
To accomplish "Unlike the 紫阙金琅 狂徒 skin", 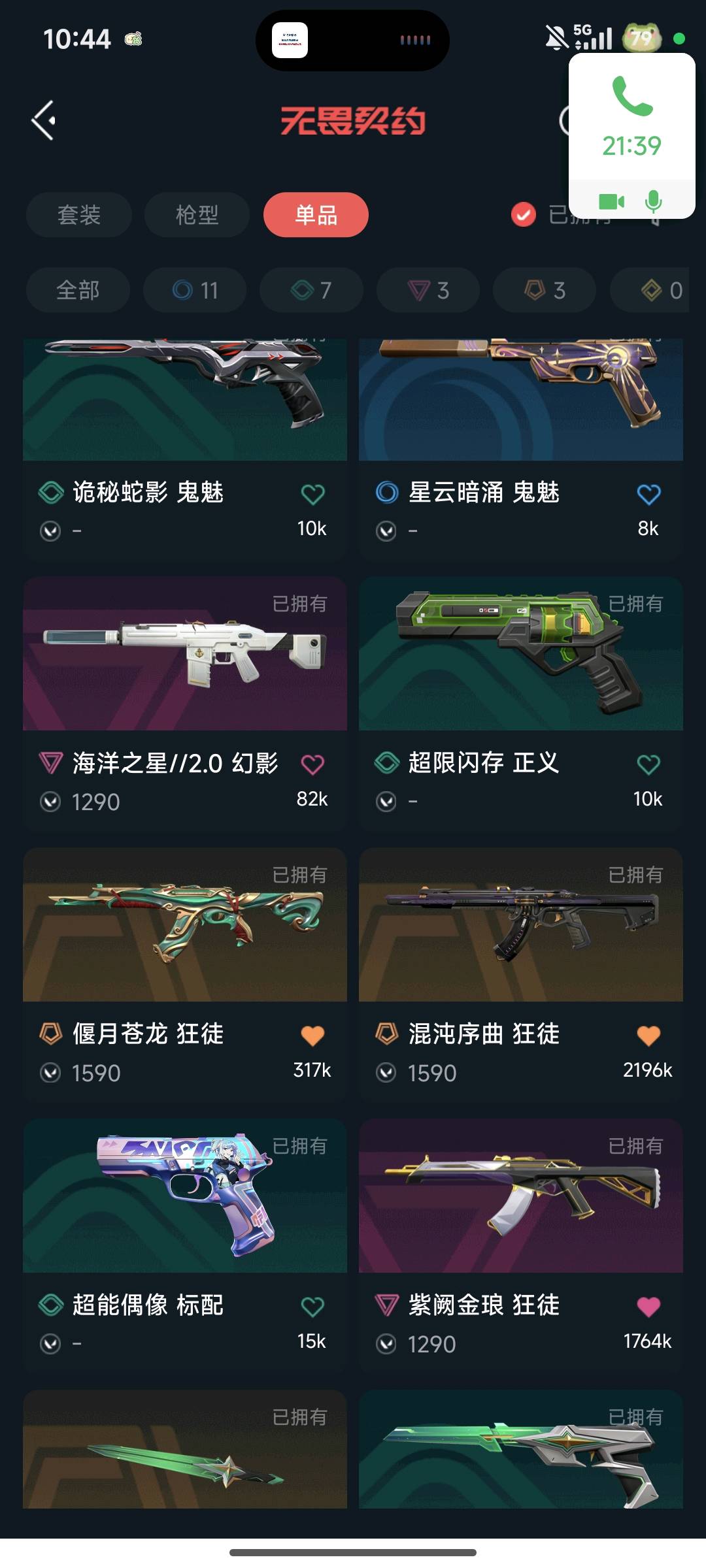I will 648,1307.
